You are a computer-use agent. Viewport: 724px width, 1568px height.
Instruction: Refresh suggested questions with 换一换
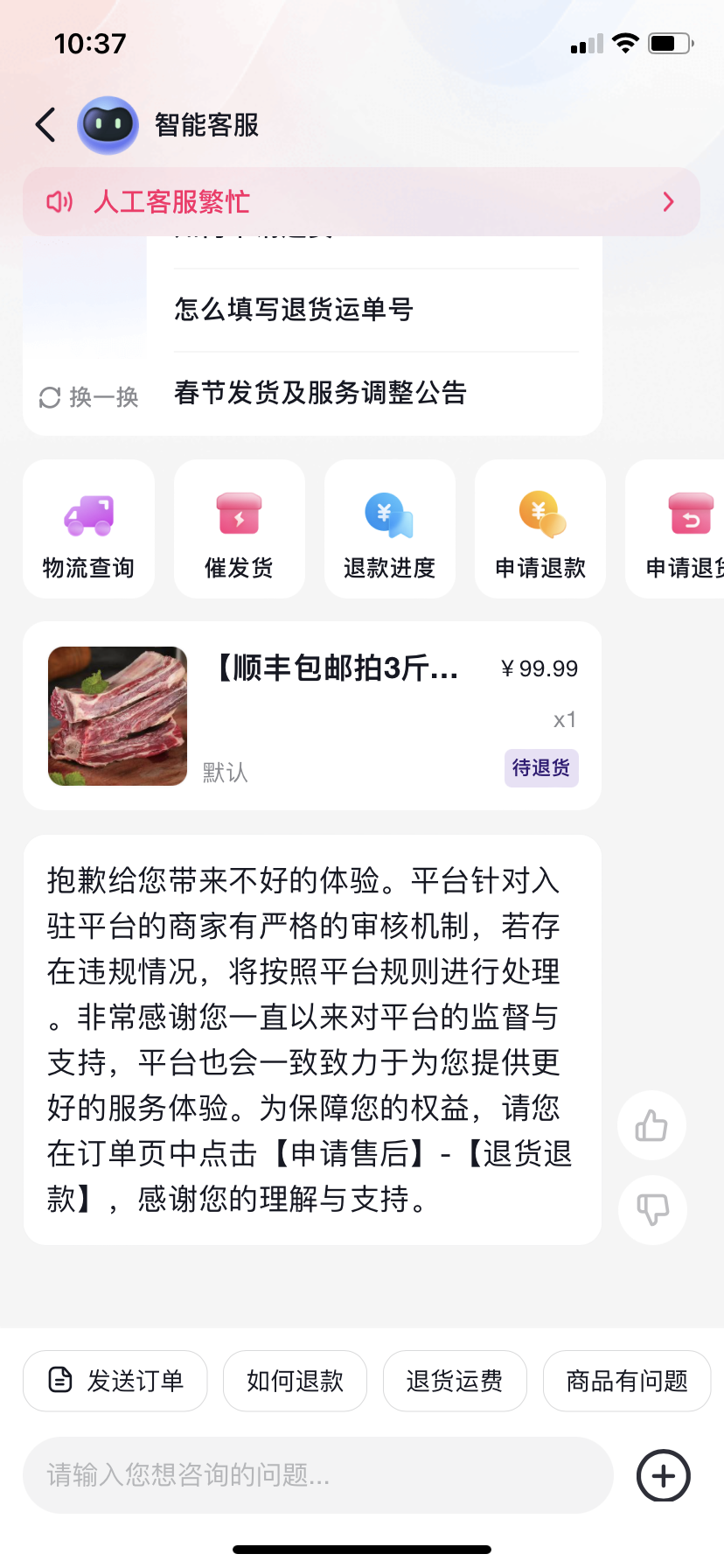point(89,397)
